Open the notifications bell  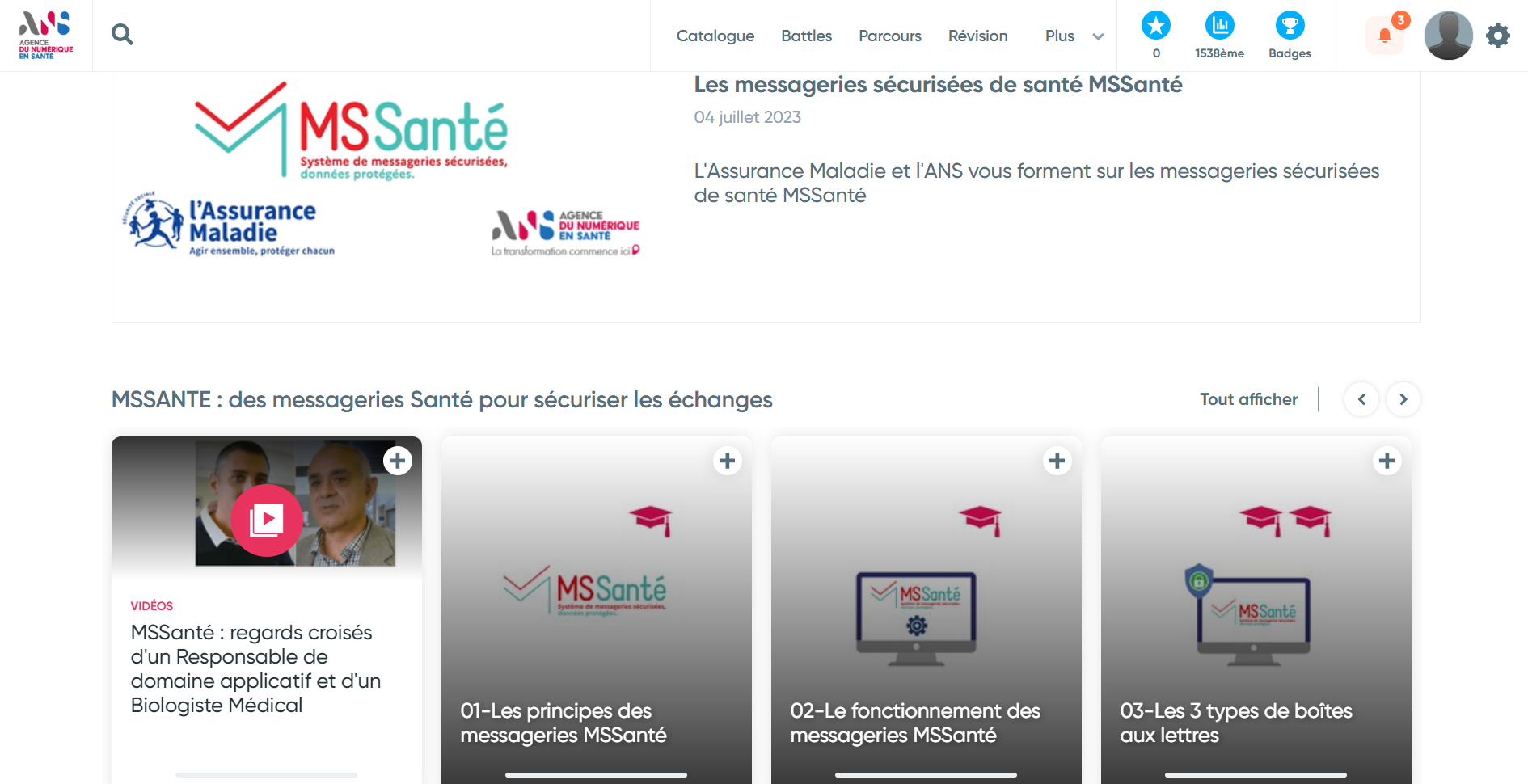(x=1385, y=36)
